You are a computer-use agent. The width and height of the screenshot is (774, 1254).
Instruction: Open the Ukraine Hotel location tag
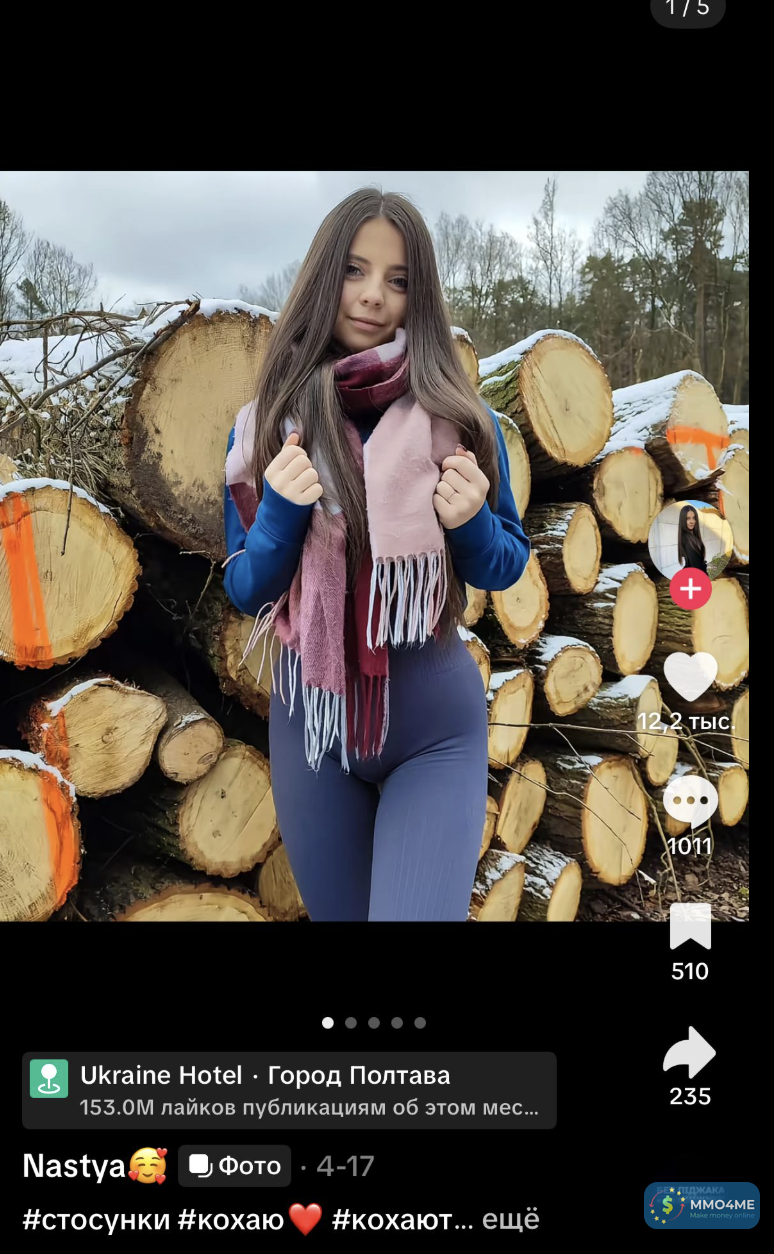(289, 1090)
